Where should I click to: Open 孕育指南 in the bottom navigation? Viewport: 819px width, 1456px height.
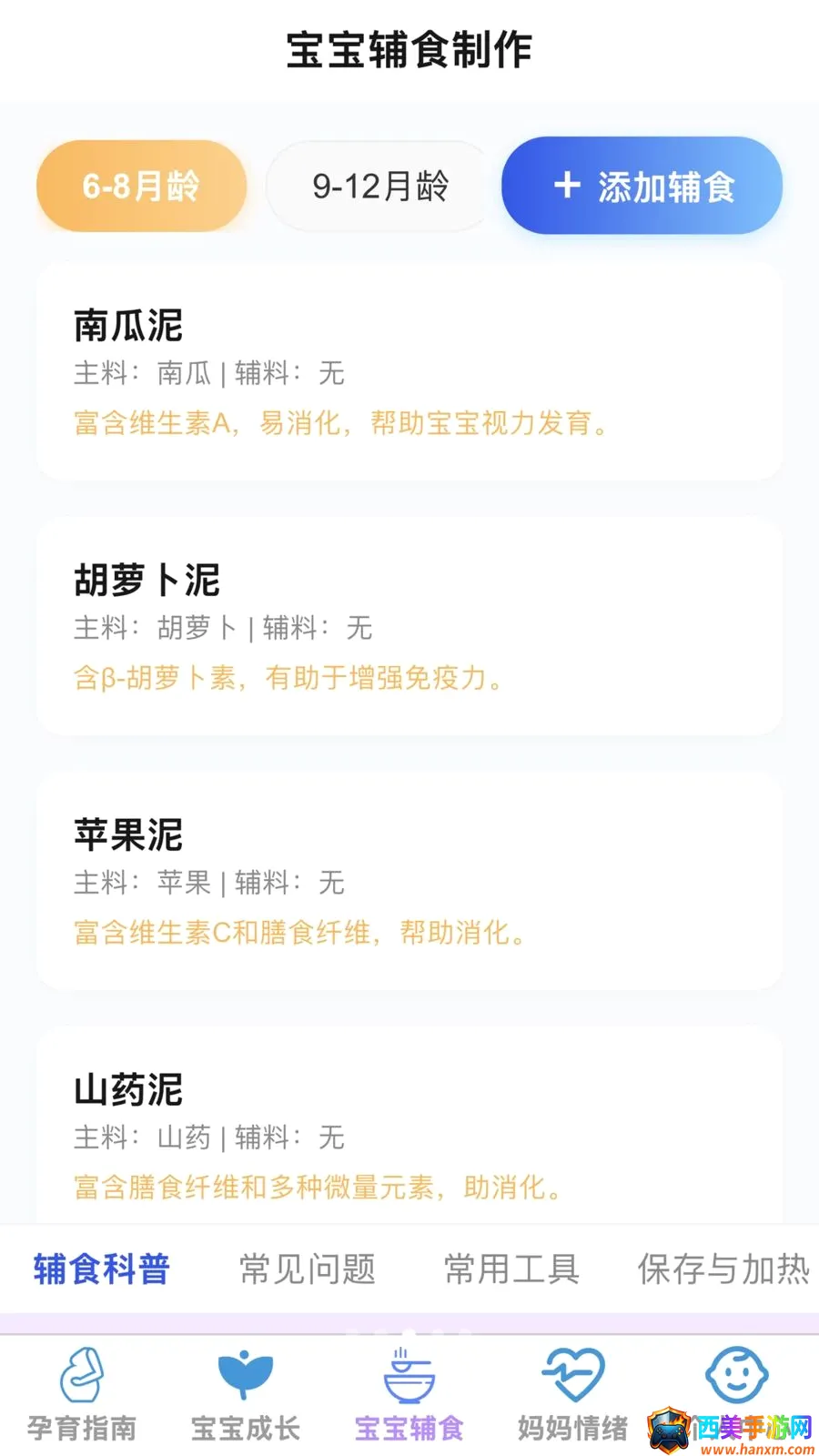click(x=82, y=1394)
